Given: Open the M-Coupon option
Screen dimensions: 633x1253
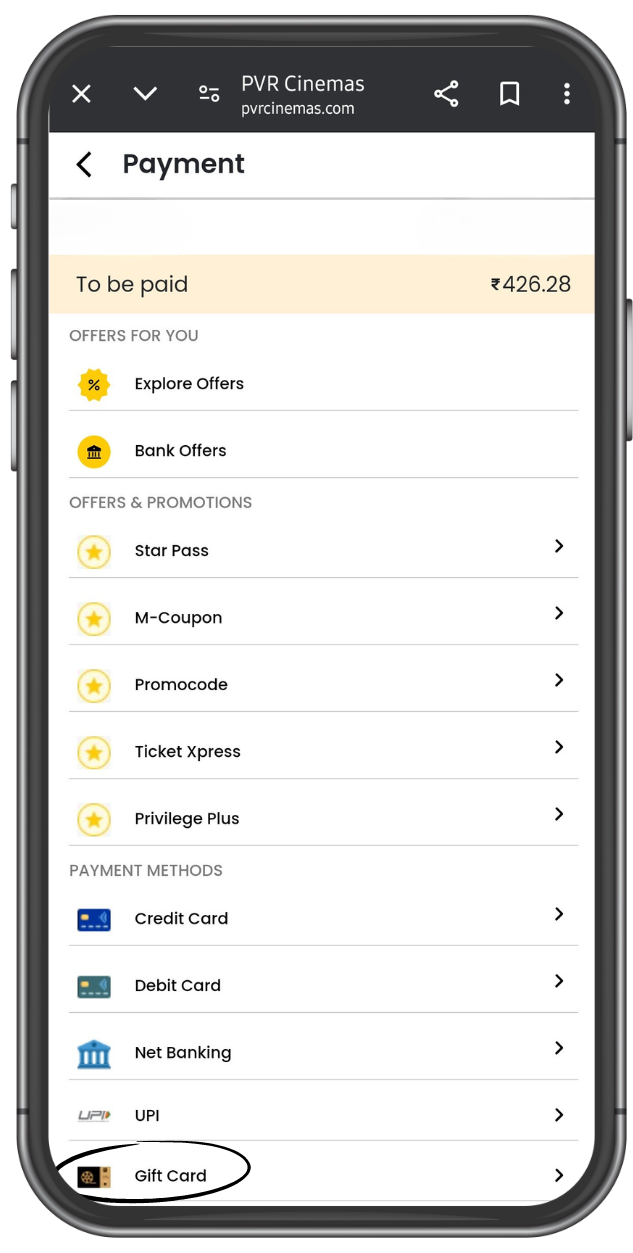Looking at the screenshot, I should (x=322, y=618).
